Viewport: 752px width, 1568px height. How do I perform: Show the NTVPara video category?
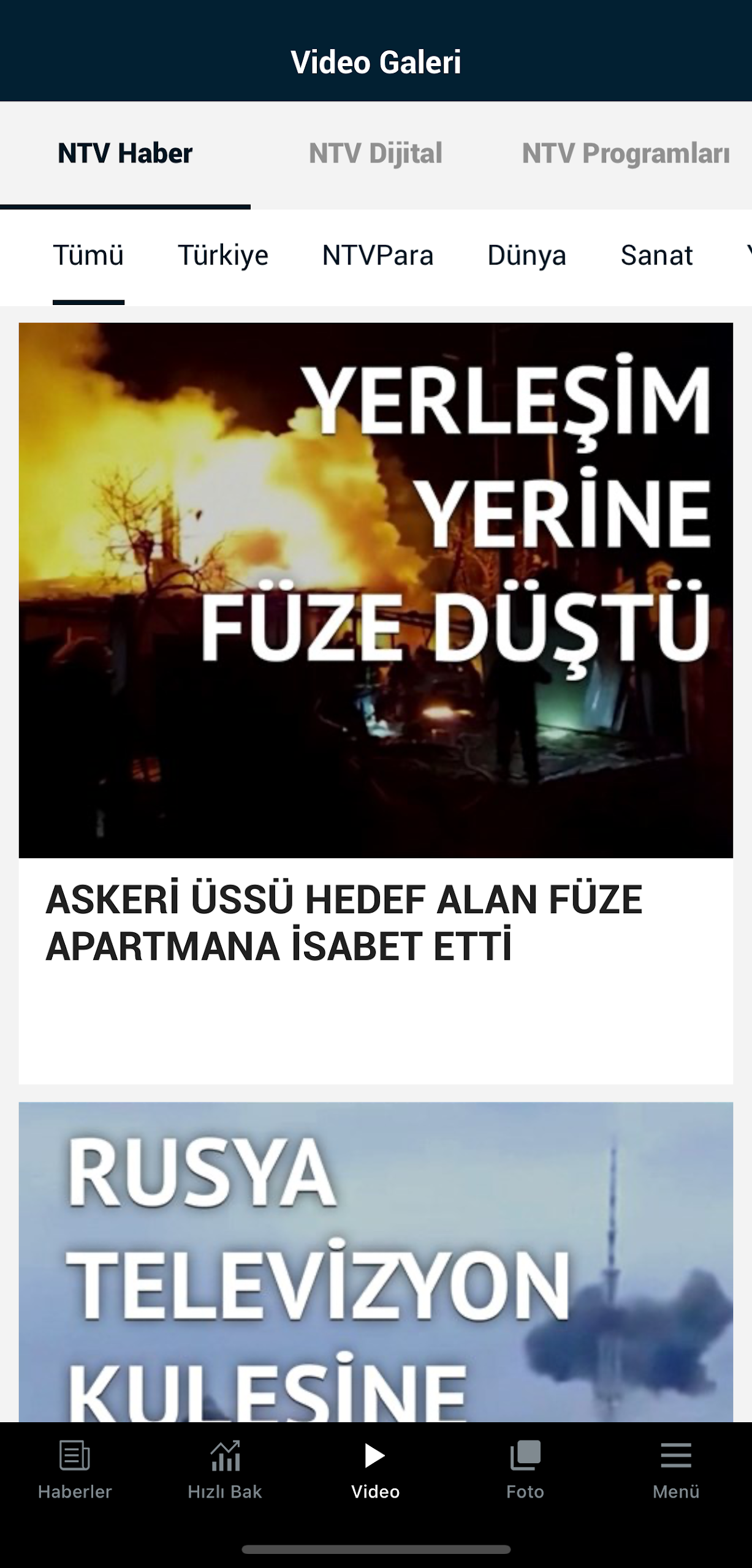(x=378, y=255)
